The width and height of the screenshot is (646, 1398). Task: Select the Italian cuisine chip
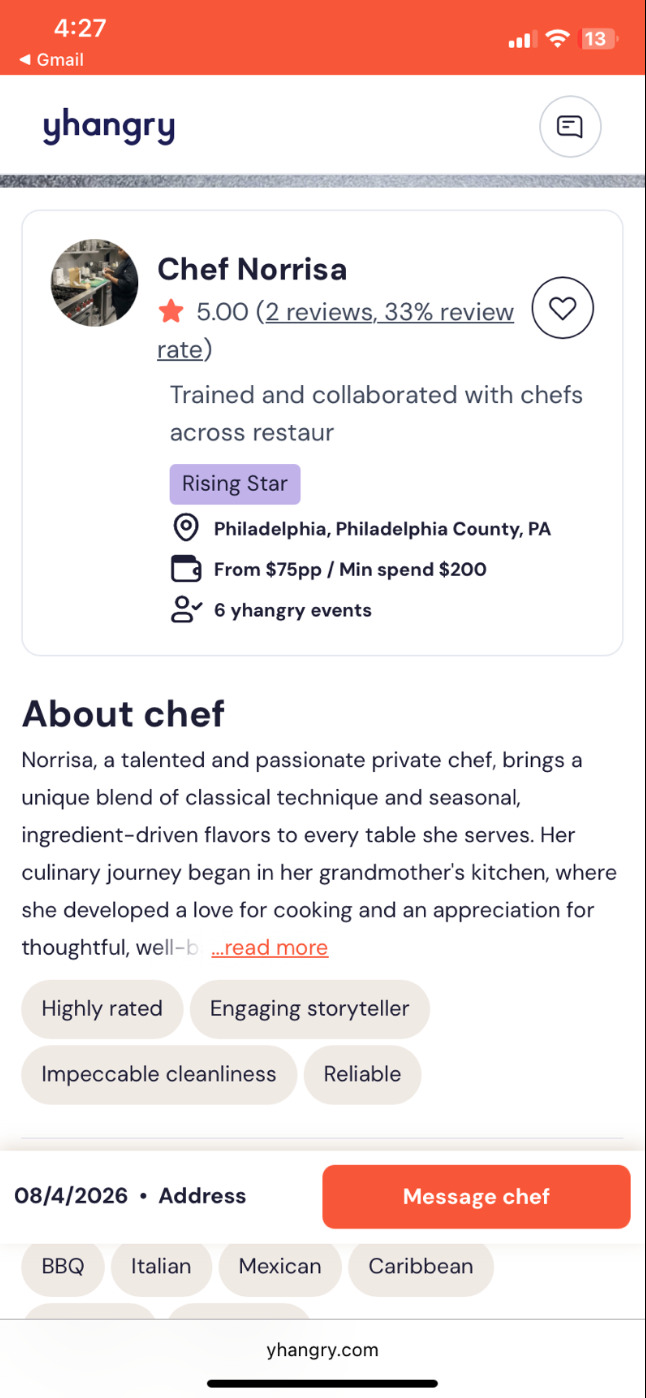(161, 1266)
